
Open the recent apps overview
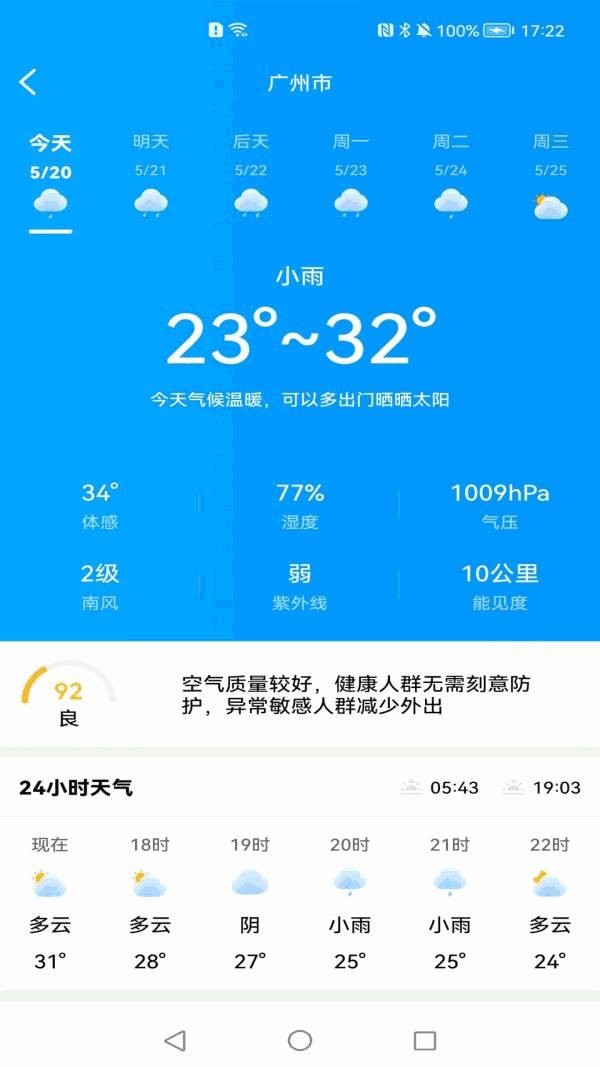click(424, 1040)
